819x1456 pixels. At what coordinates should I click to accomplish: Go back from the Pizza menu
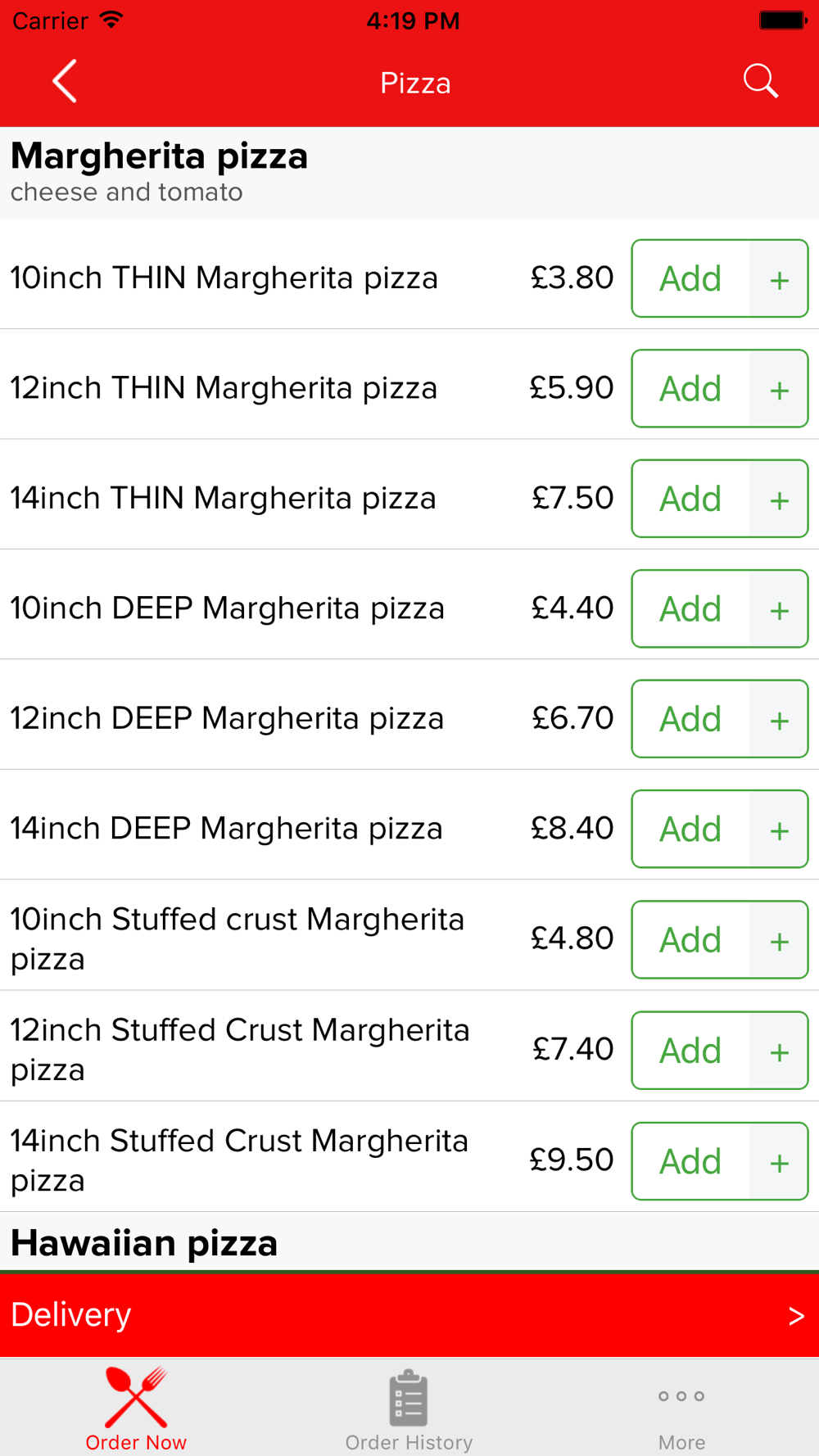(x=65, y=81)
